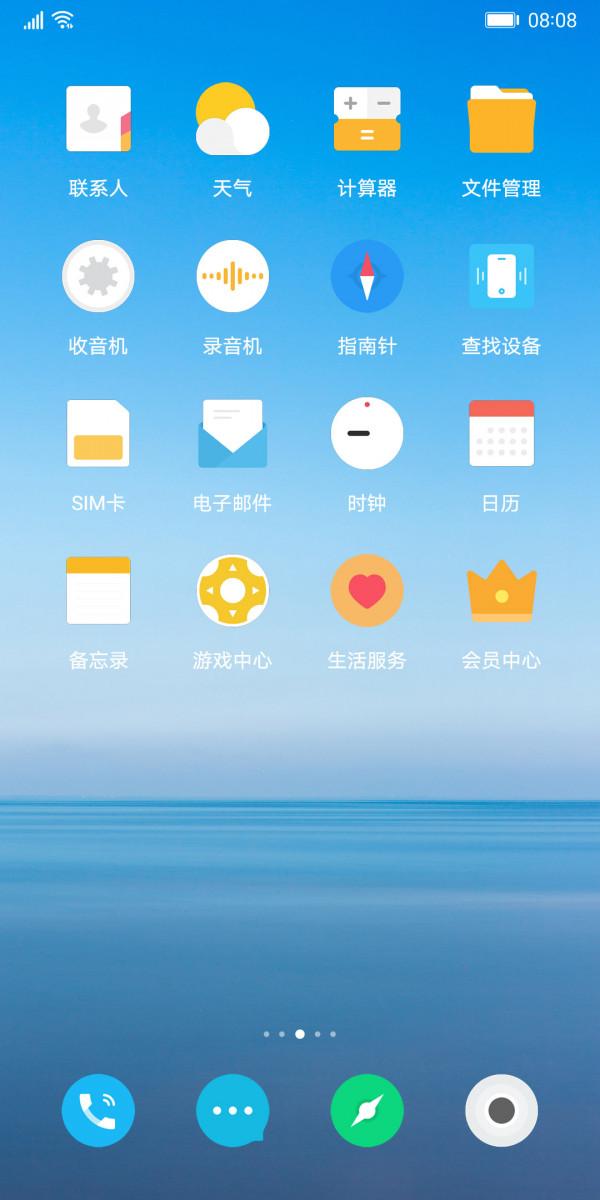Open the SIM卡 app
600x1200 pixels.
[x=98, y=434]
